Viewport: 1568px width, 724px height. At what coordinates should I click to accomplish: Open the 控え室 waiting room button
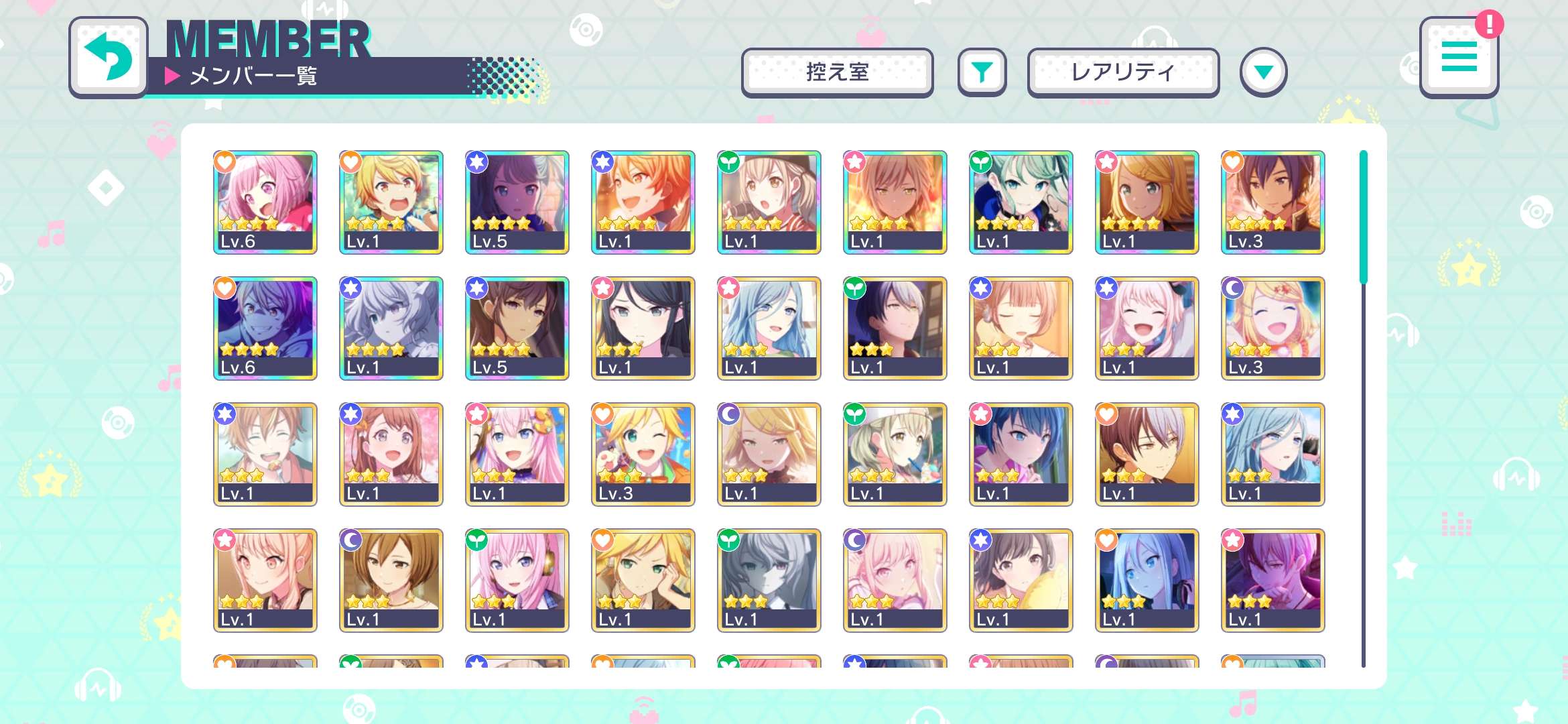click(837, 72)
